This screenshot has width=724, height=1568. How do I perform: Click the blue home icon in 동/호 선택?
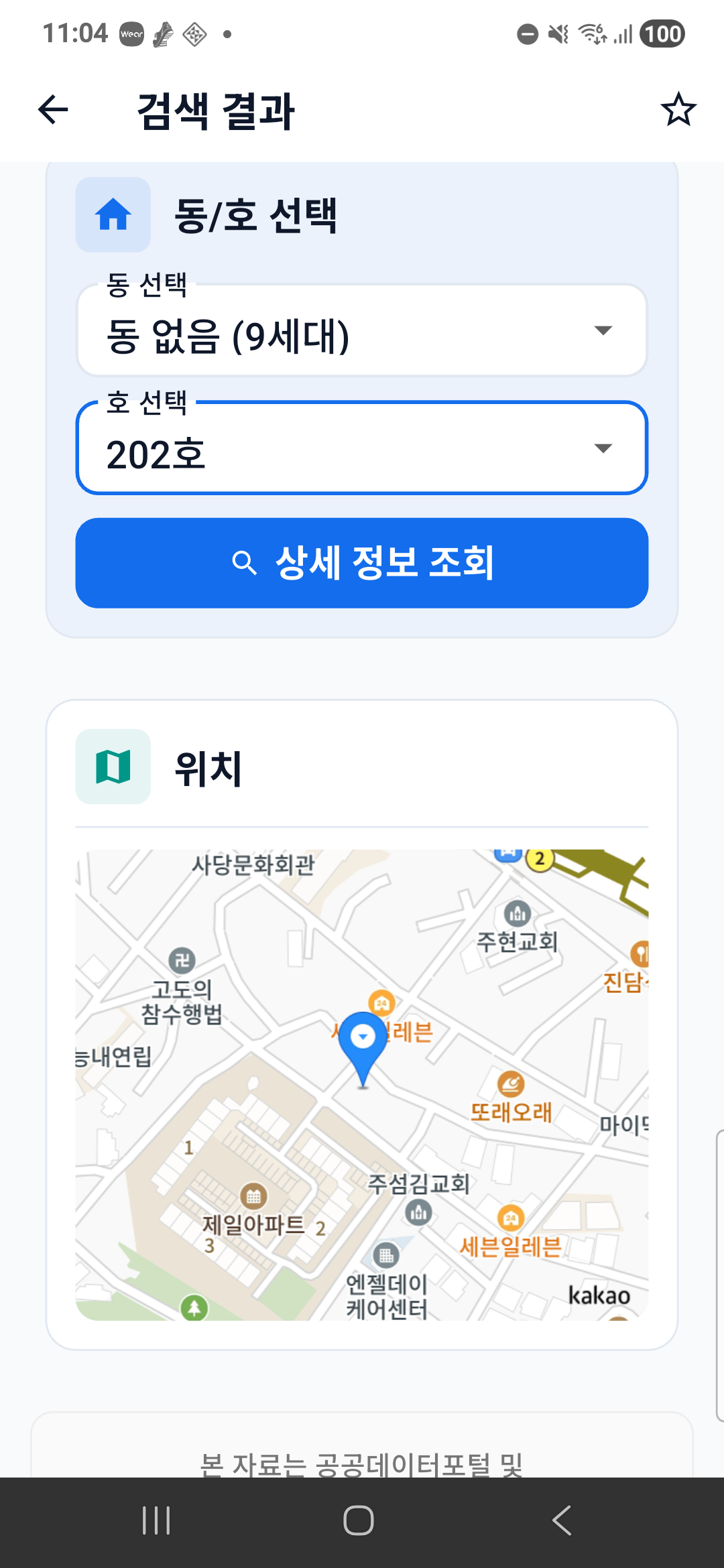(x=113, y=216)
